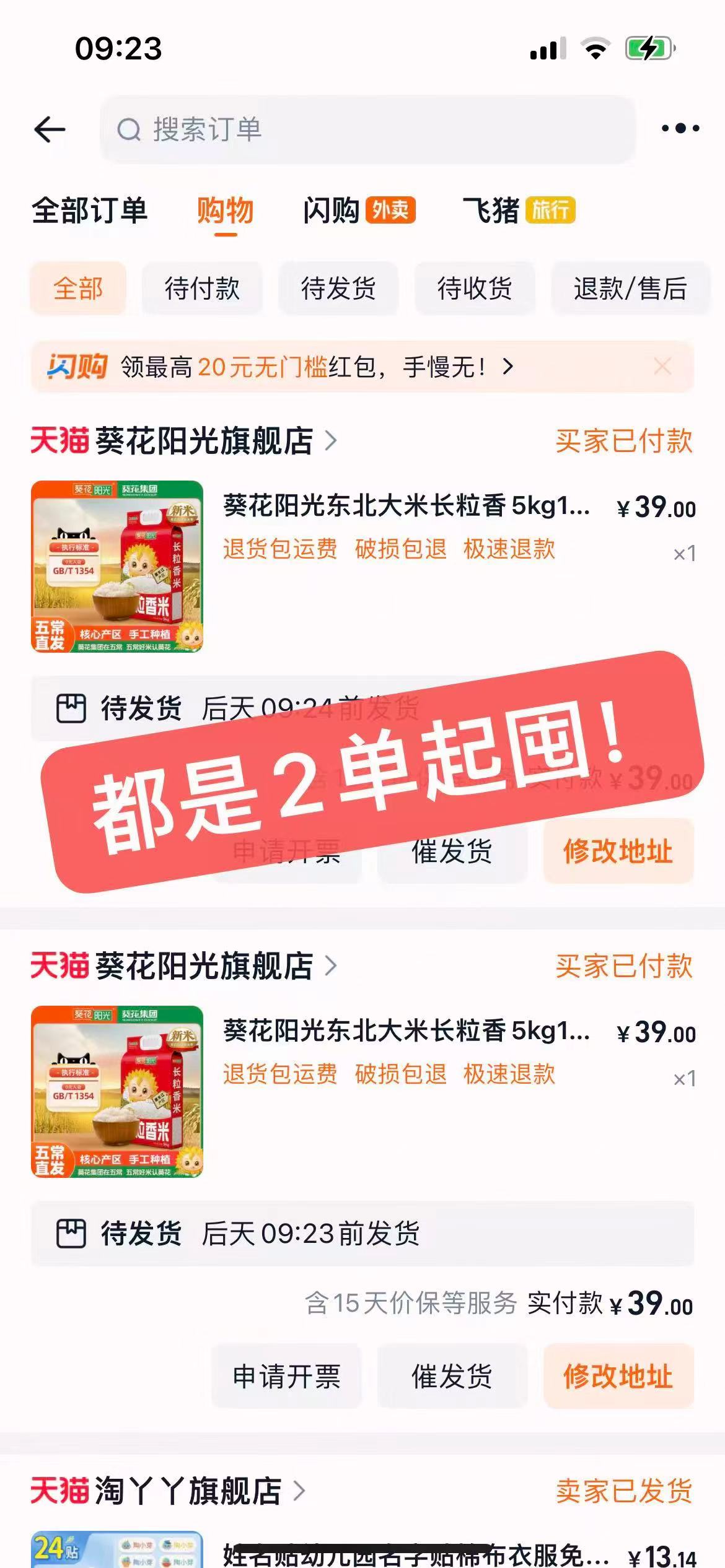725x1568 pixels.
Task: Switch to the 全部订单 tab
Action: tap(90, 211)
